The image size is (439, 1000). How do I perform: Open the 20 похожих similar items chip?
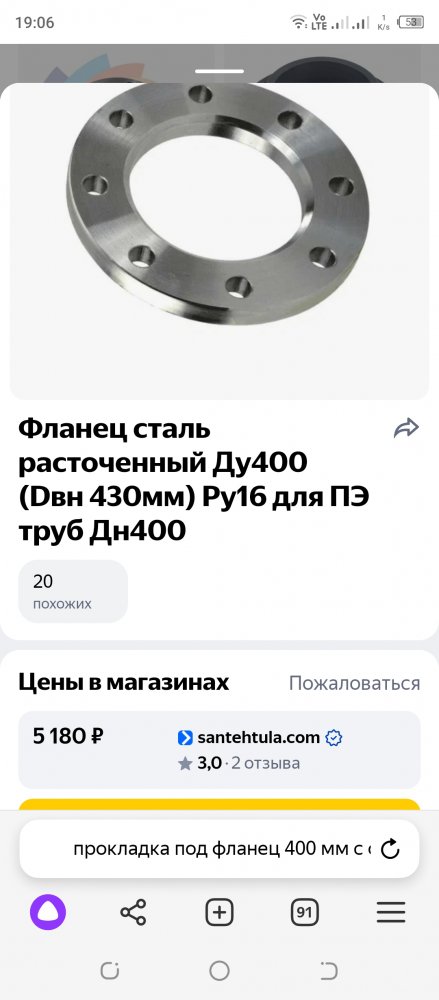pos(73,591)
